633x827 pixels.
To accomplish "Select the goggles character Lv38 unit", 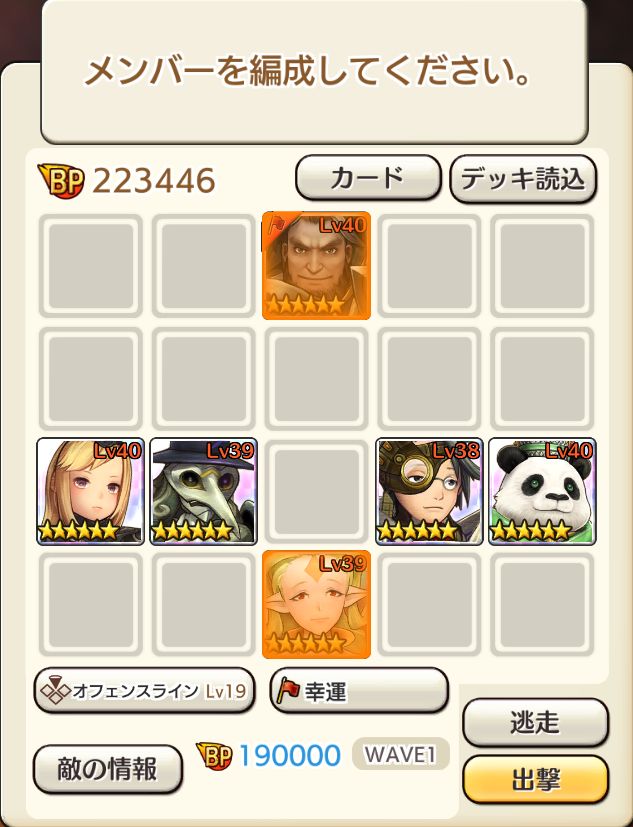I will point(430,491).
